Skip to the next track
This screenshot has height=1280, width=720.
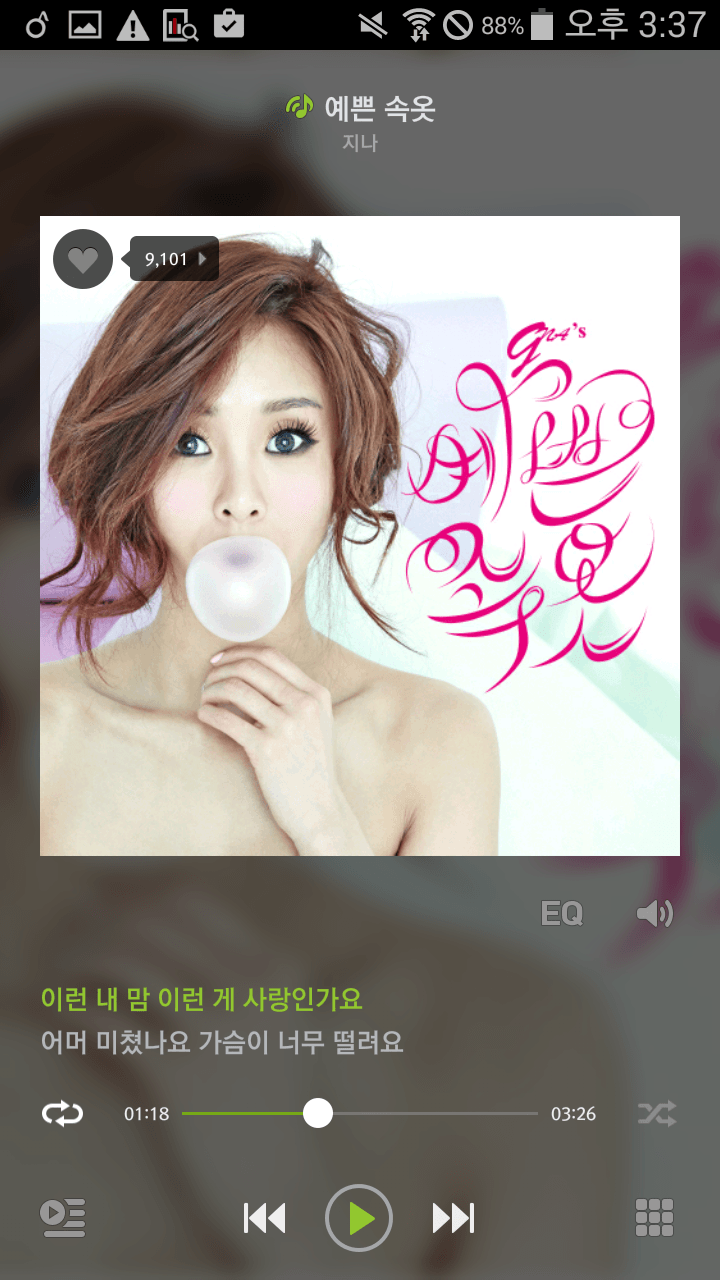[453, 1218]
